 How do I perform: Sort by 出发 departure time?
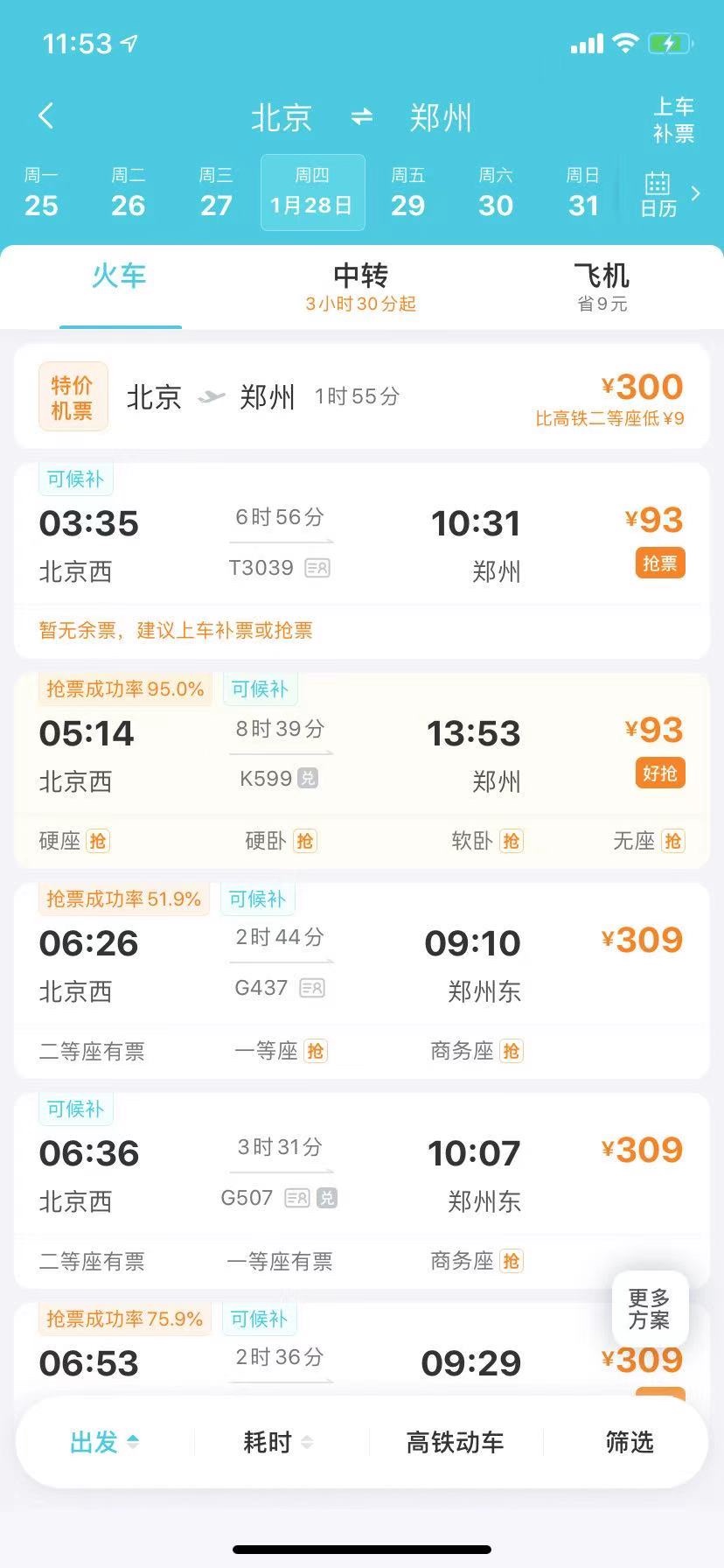pyautogui.click(x=104, y=1442)
